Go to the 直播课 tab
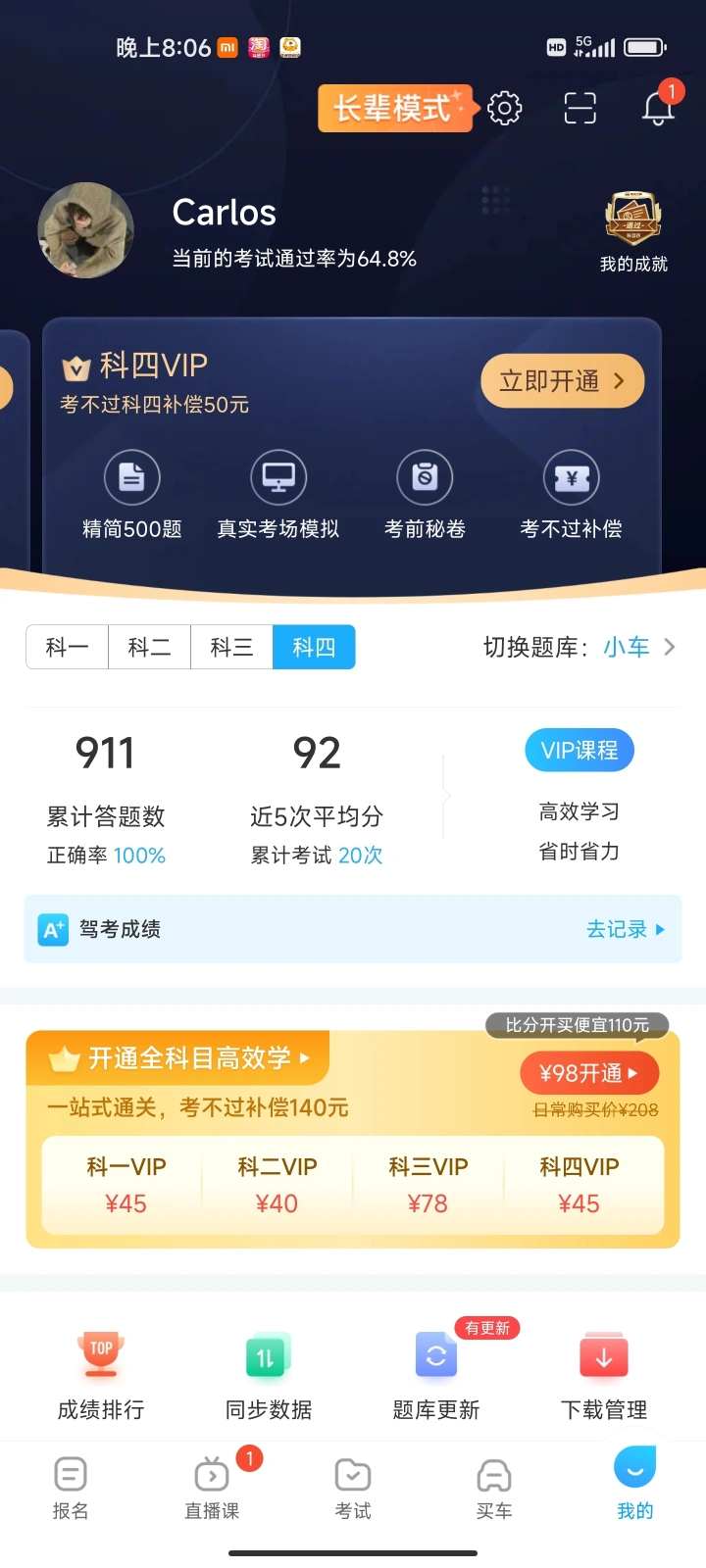The image size is (706, 1568). click(212, 1488)
